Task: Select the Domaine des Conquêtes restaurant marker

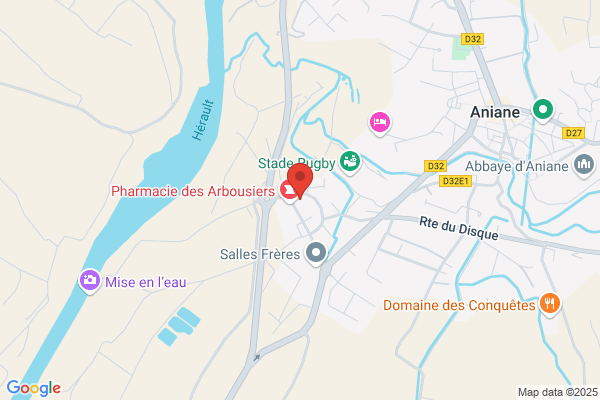Action: pos(550,304)
